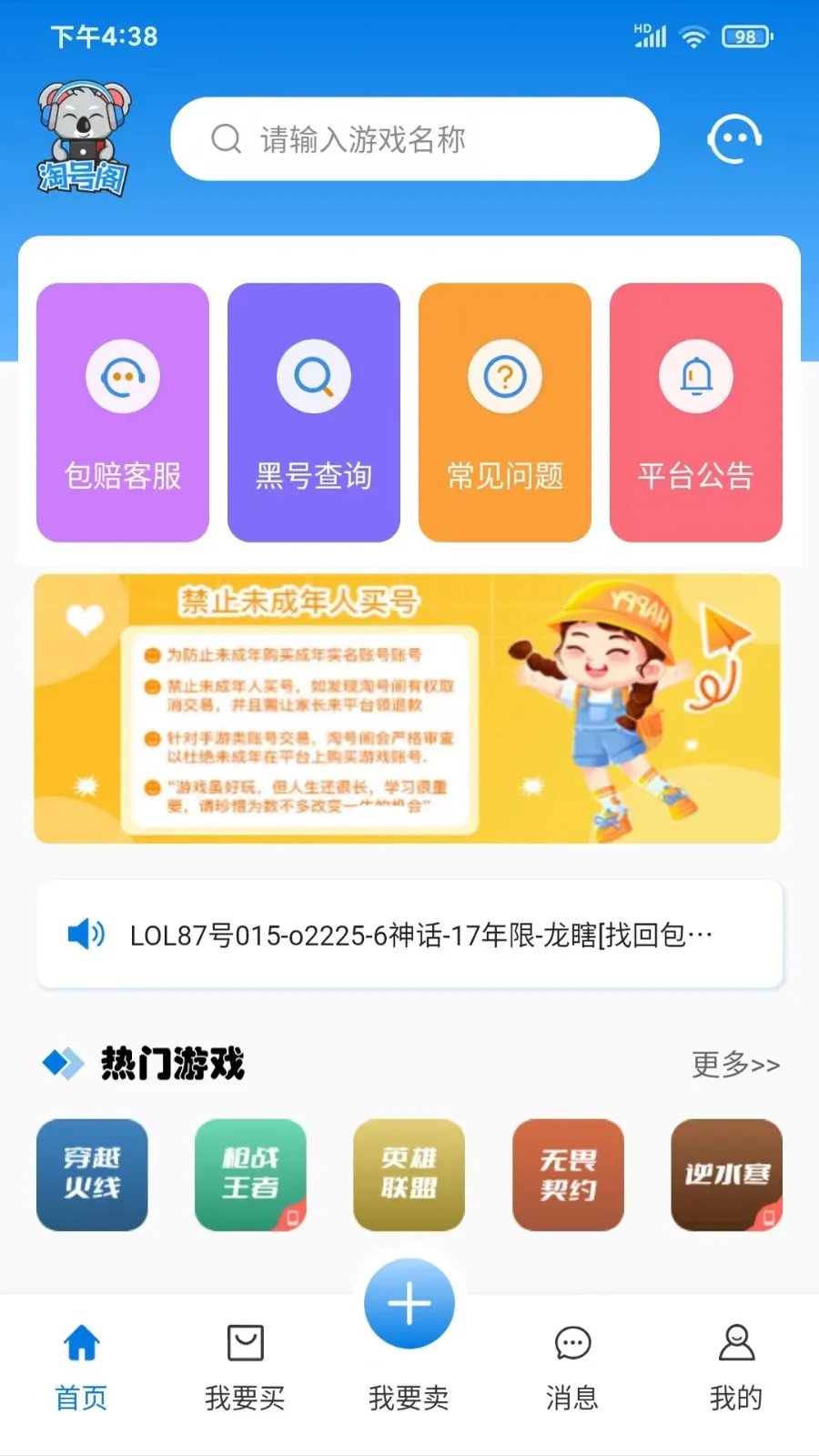The height and width of the screenshot is (1456, 819).
Task: Click 更多>> next to 热门游戏
Action: (735, 1065)
